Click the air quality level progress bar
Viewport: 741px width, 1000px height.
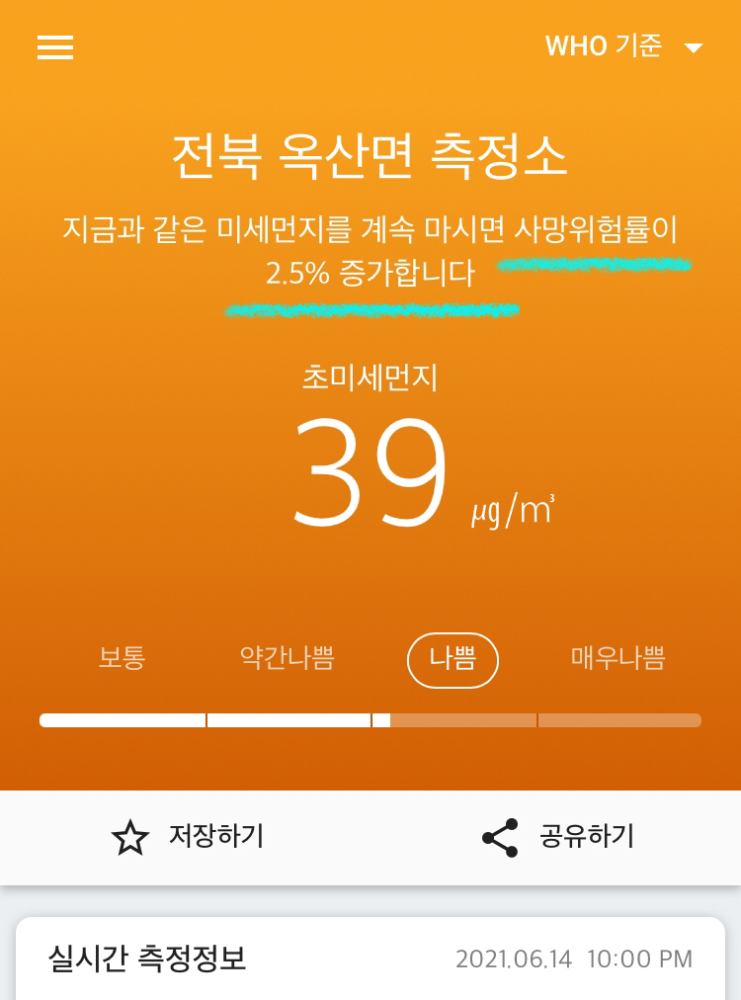click(370, 718)
